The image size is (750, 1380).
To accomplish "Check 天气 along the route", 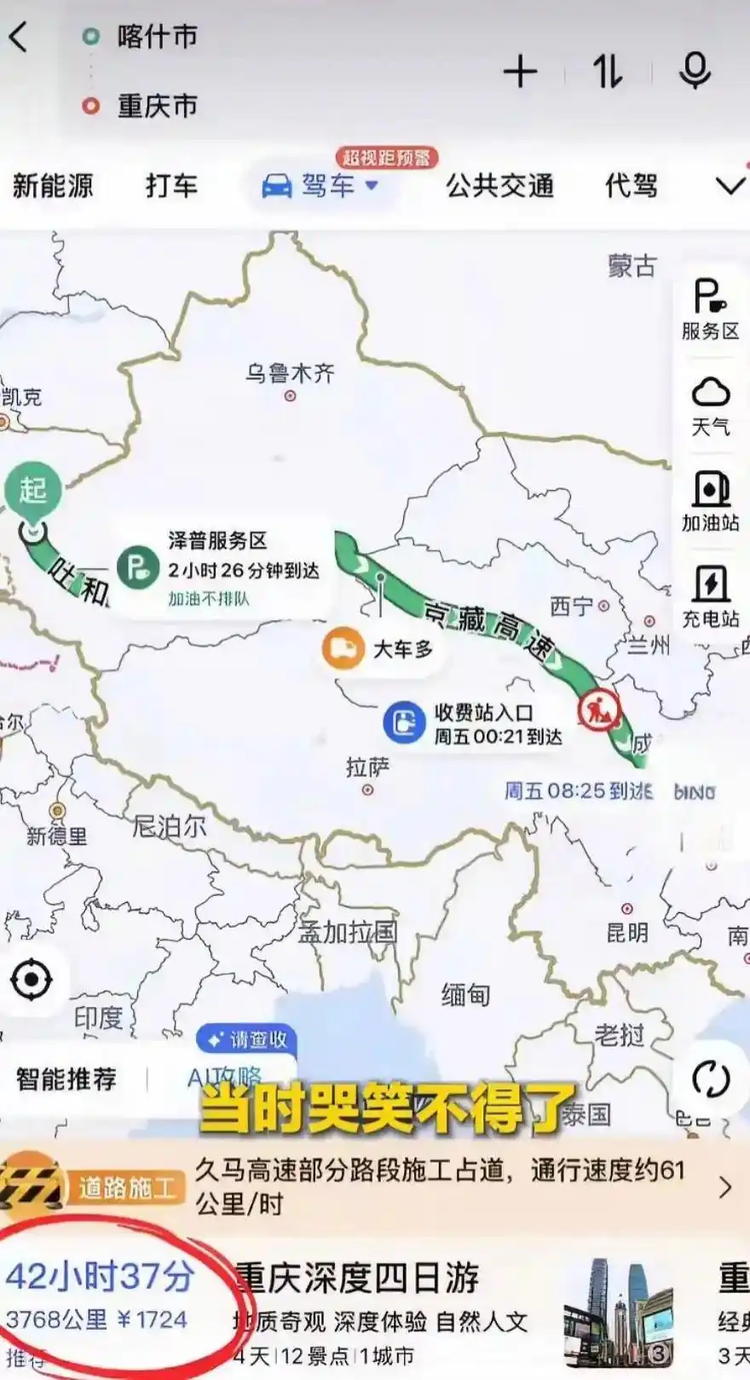I will [710, 406].
